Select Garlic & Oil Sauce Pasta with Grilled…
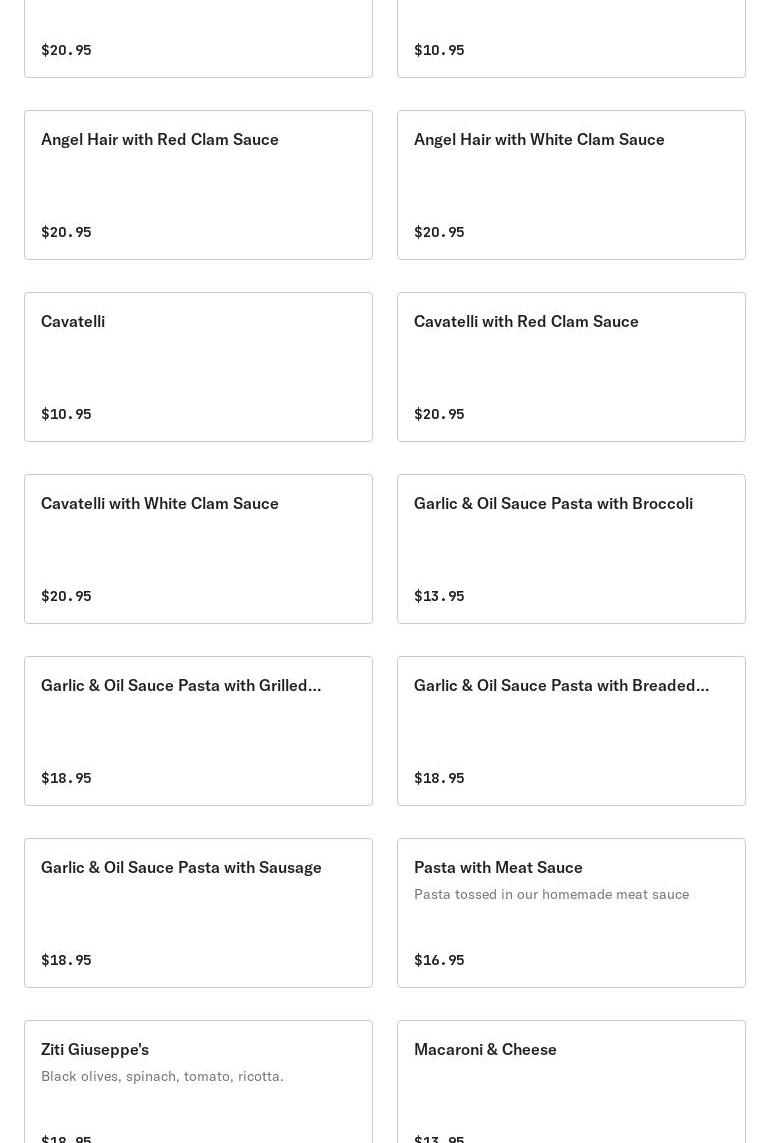The height and width of the screenshot is (1143, 770). click(198, 731)
